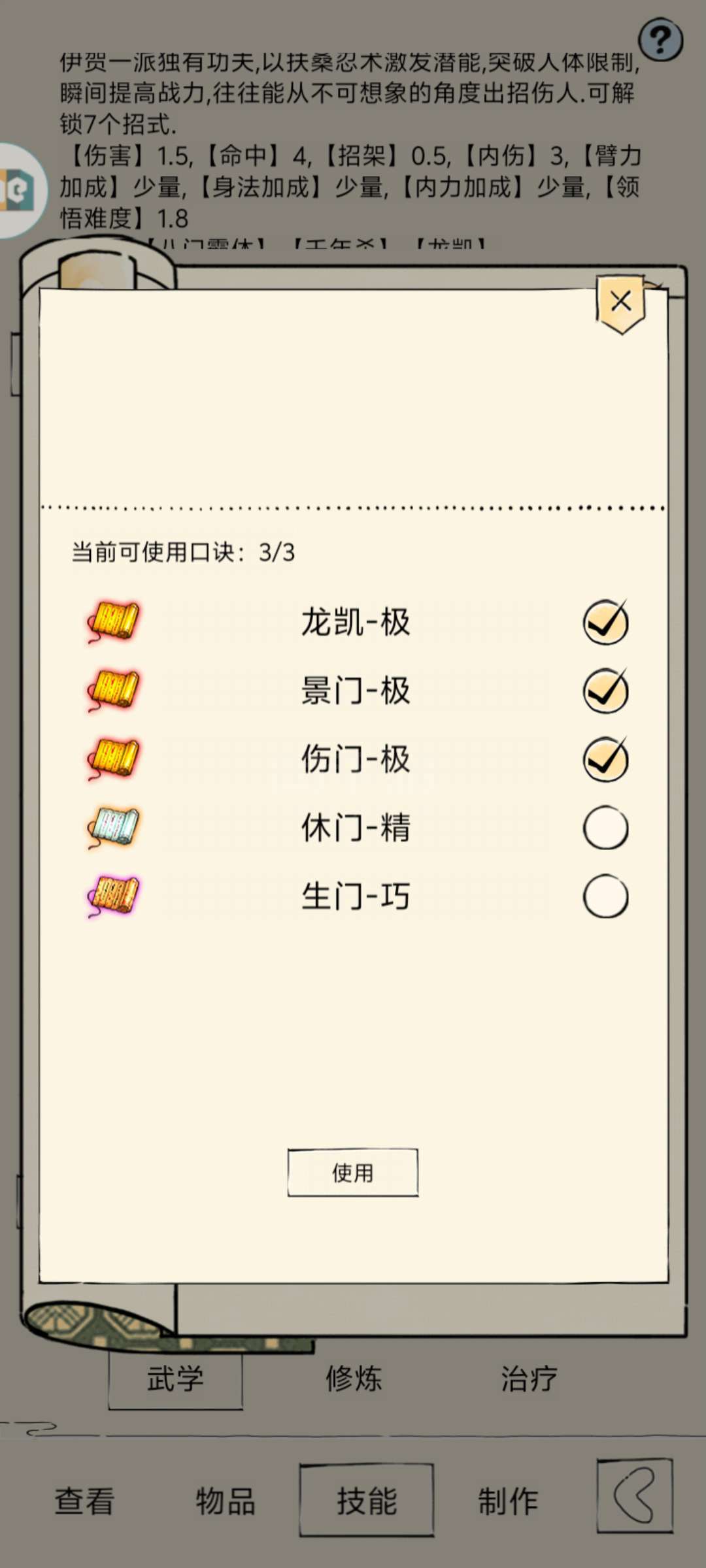This screenshot has height=1568, width=706.
Task: Open the help question mark icon
Action: 660,40
